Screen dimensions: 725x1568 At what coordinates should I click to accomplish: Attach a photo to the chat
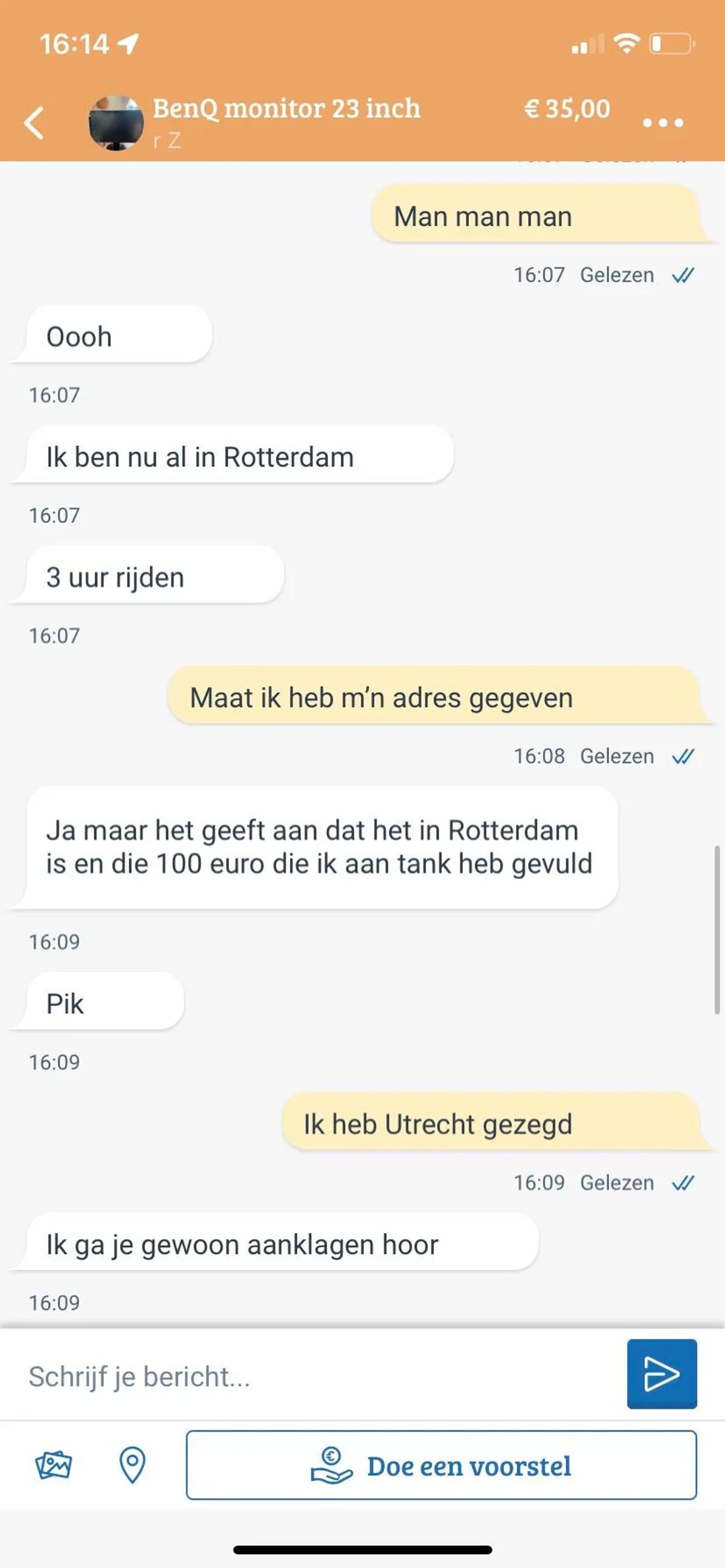pyautogui.click(x=54, y=1465)
